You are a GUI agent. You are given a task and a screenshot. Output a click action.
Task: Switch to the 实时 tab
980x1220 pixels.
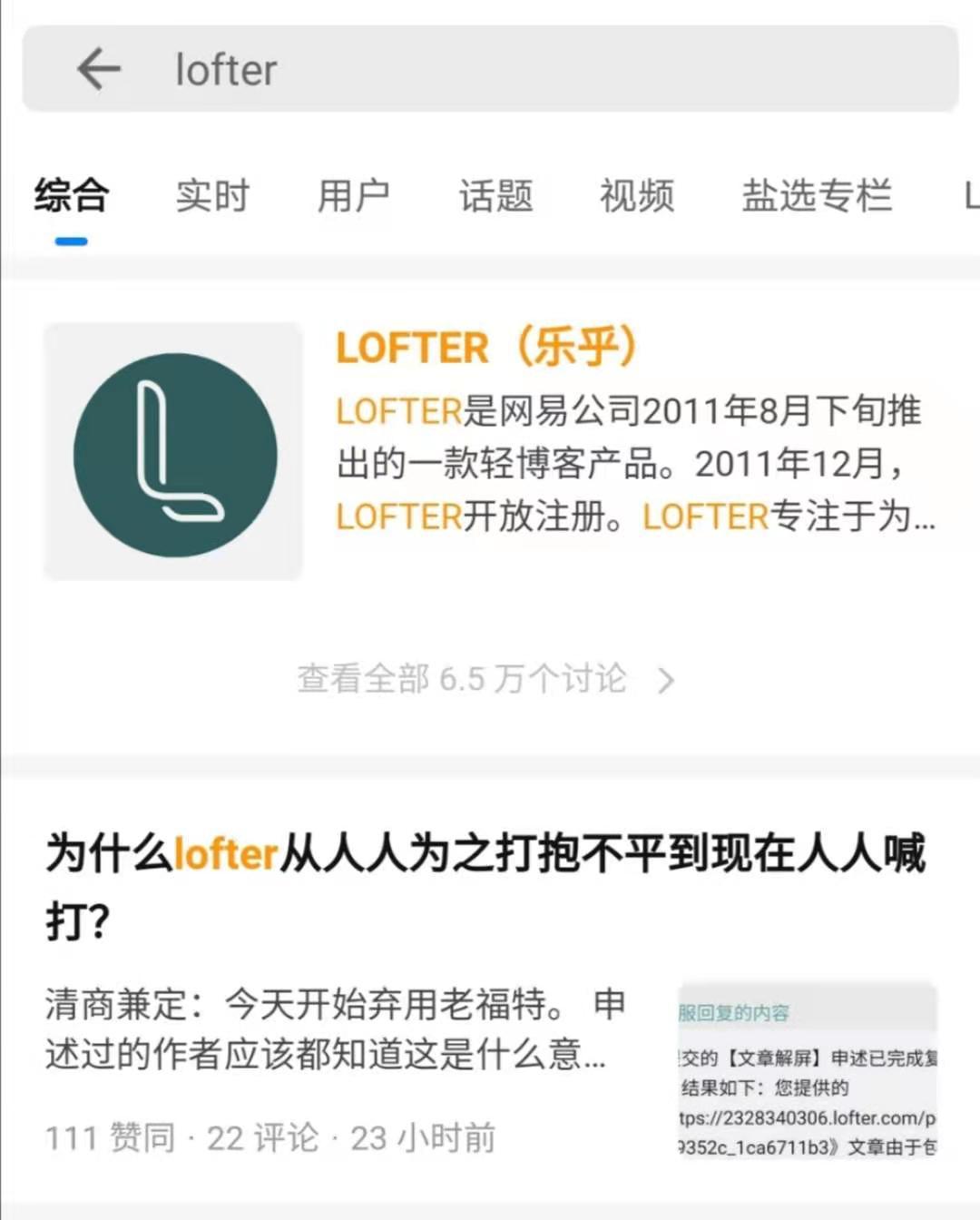click(212, 195)
